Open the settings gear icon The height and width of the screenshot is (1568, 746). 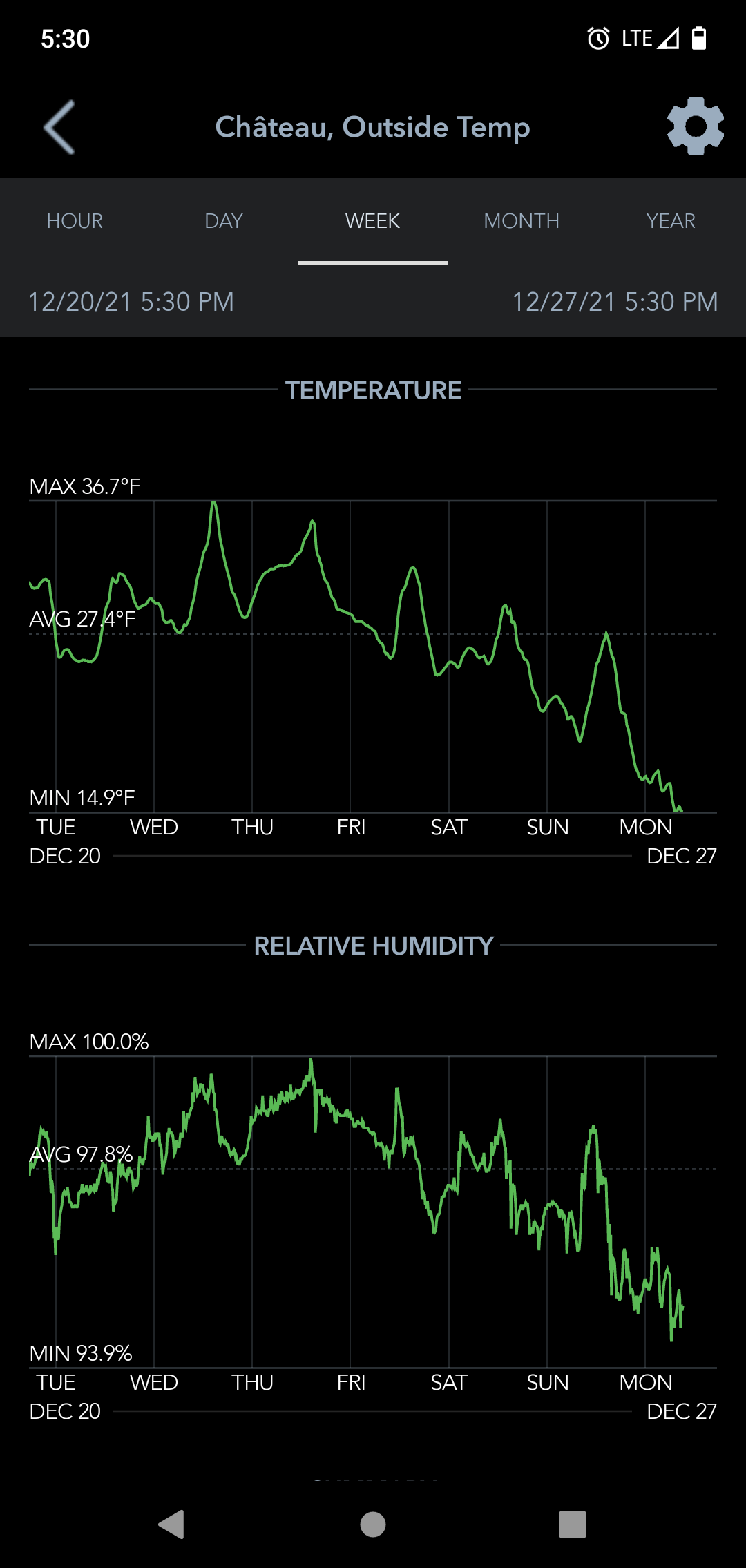[x=696, y=126]
